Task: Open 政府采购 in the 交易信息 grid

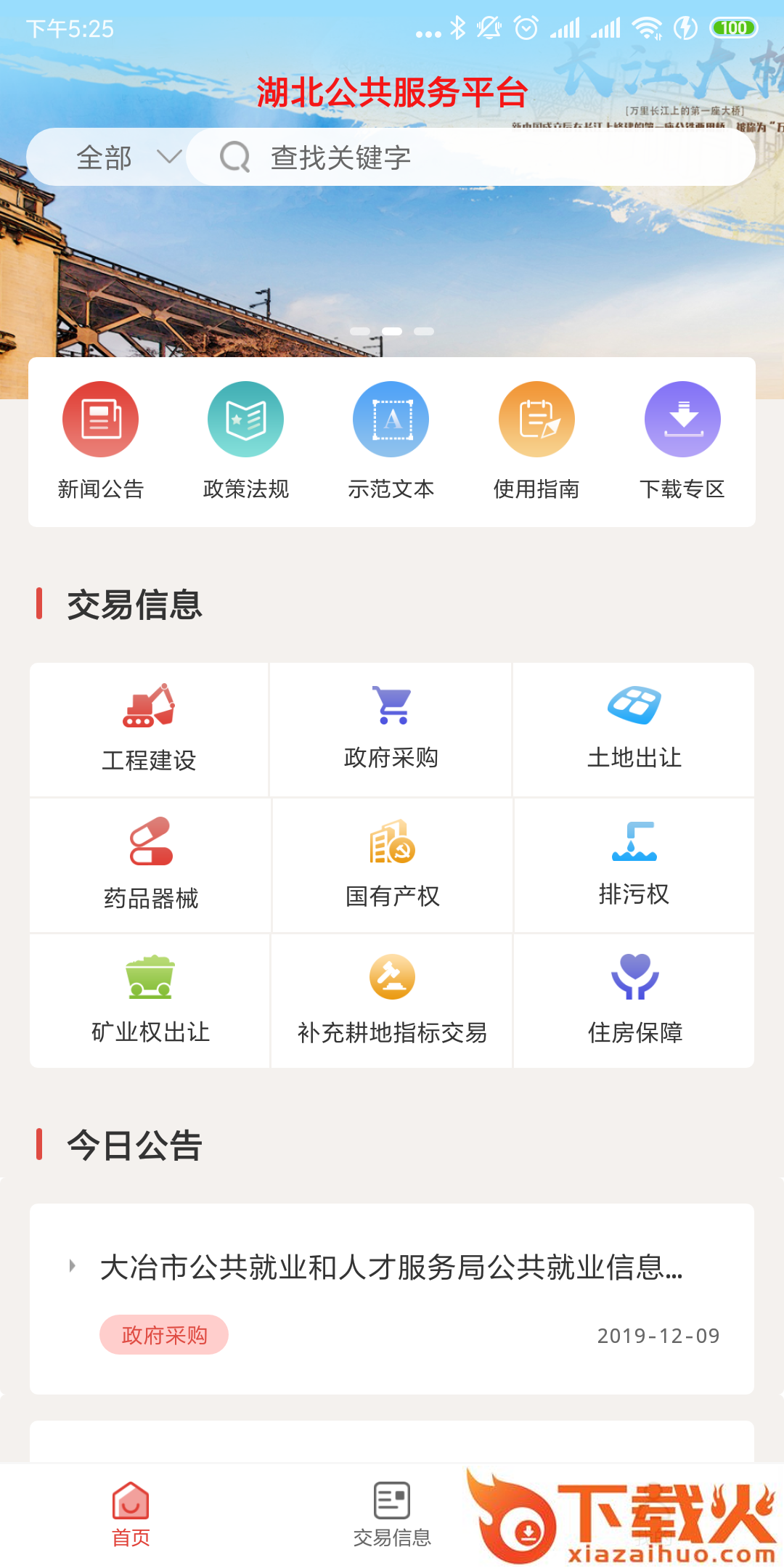Action: [391, 730]
